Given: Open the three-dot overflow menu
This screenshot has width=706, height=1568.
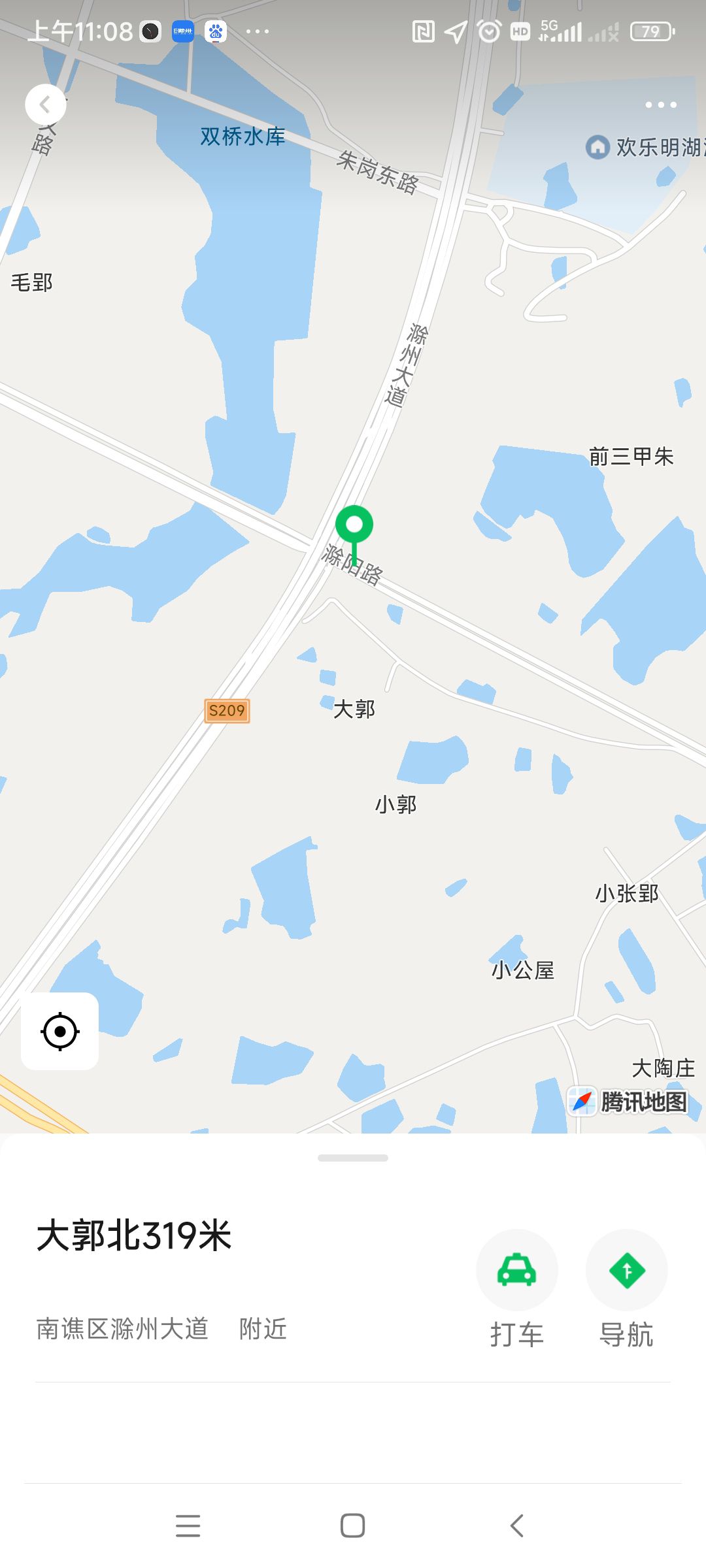Looking at the screenshot, I should click(660, 105).
